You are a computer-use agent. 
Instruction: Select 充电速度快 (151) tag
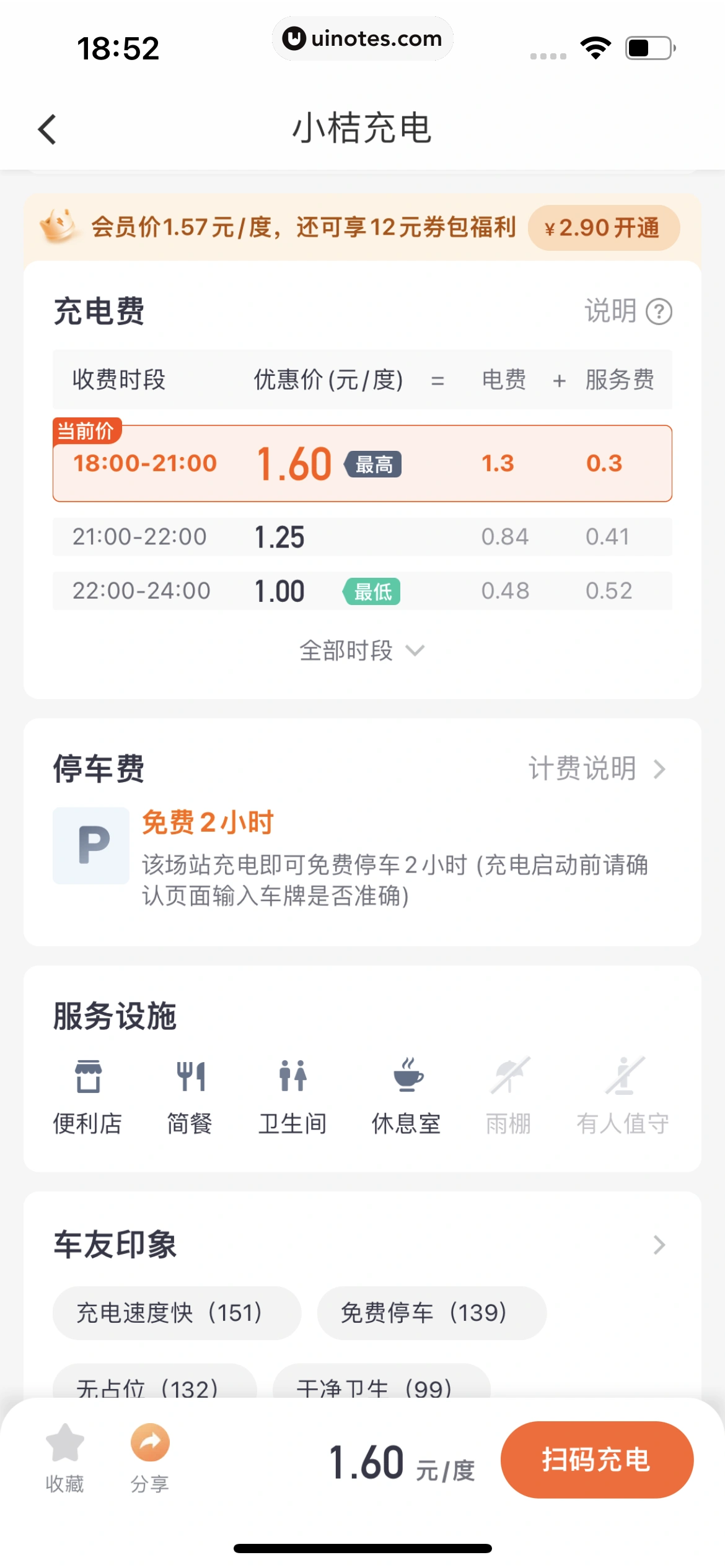tap(177, 1313)
